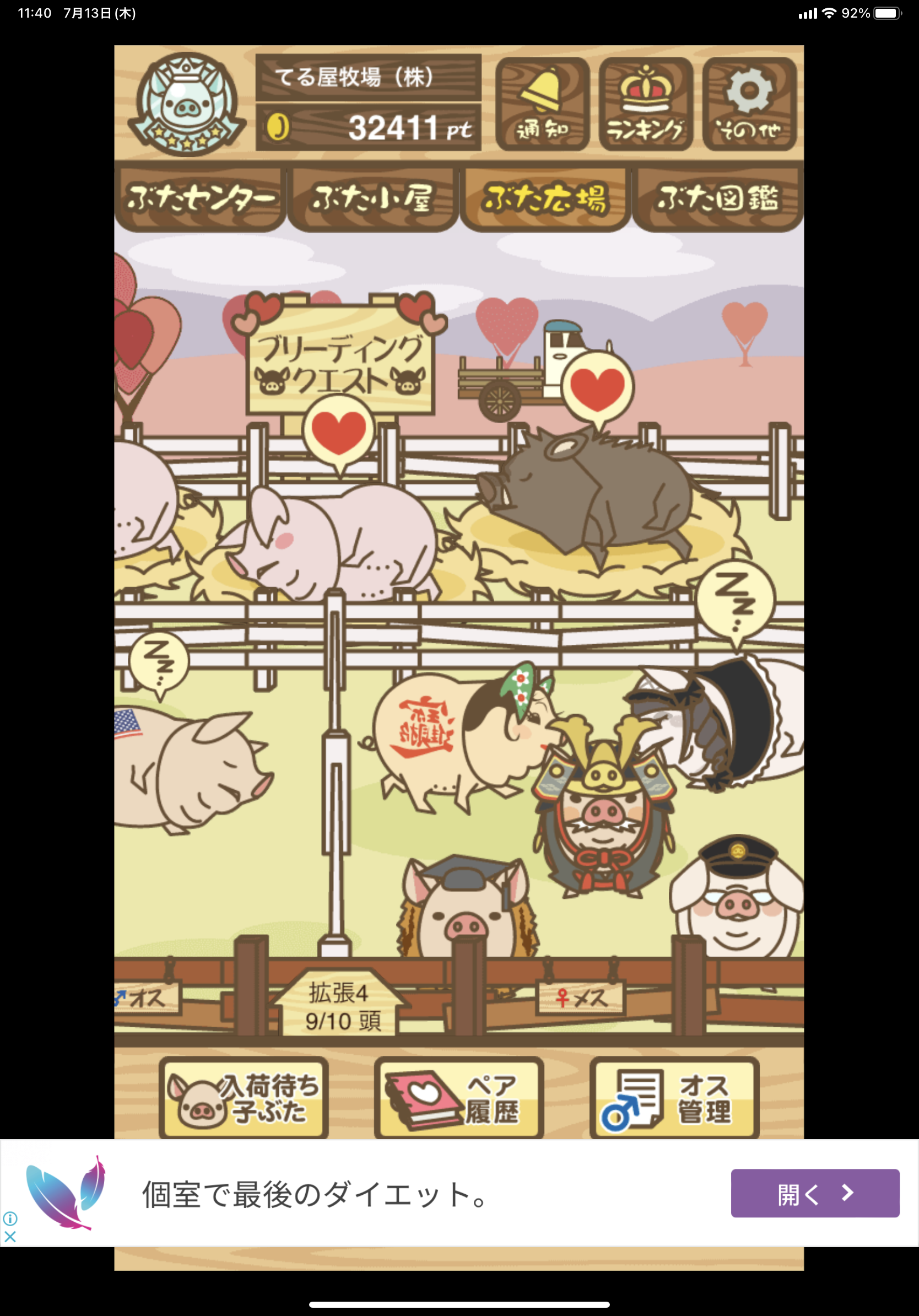The height and width of the screenshot is (1316, 919).
Task: Select the ぶた広場 tab
Action: click(544, 198)
